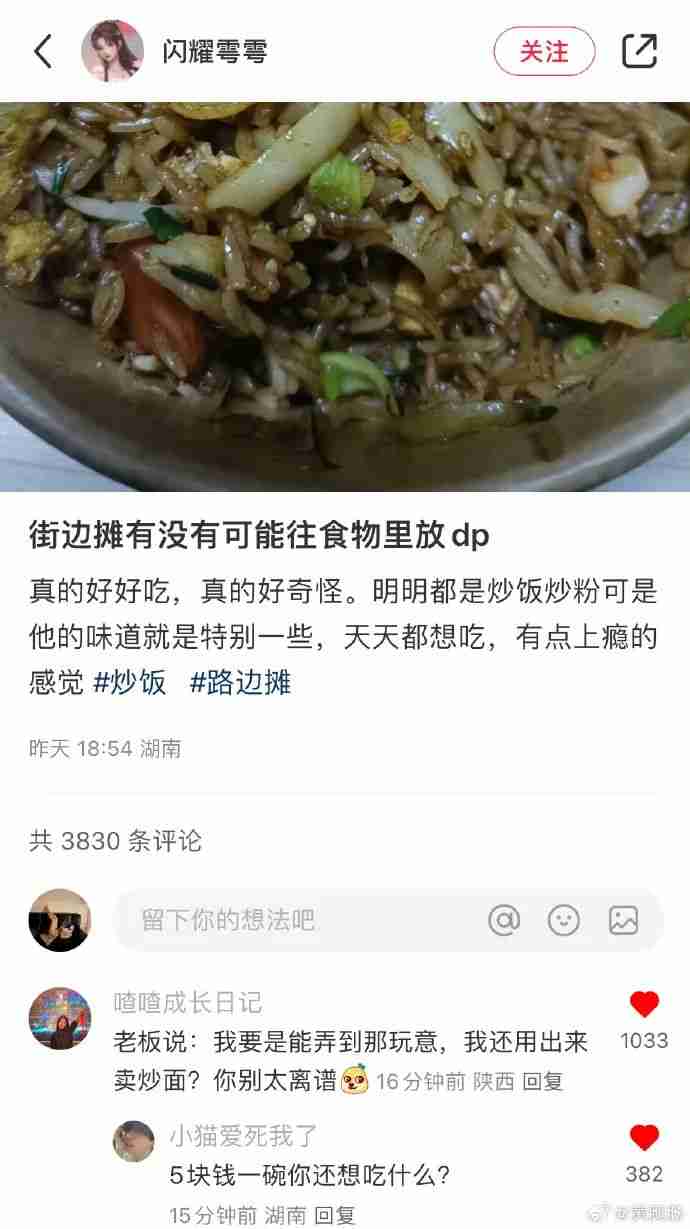690x1229 pixels.
Task: Open the emoji picker in comment box
Action: (x=564, y=920)
